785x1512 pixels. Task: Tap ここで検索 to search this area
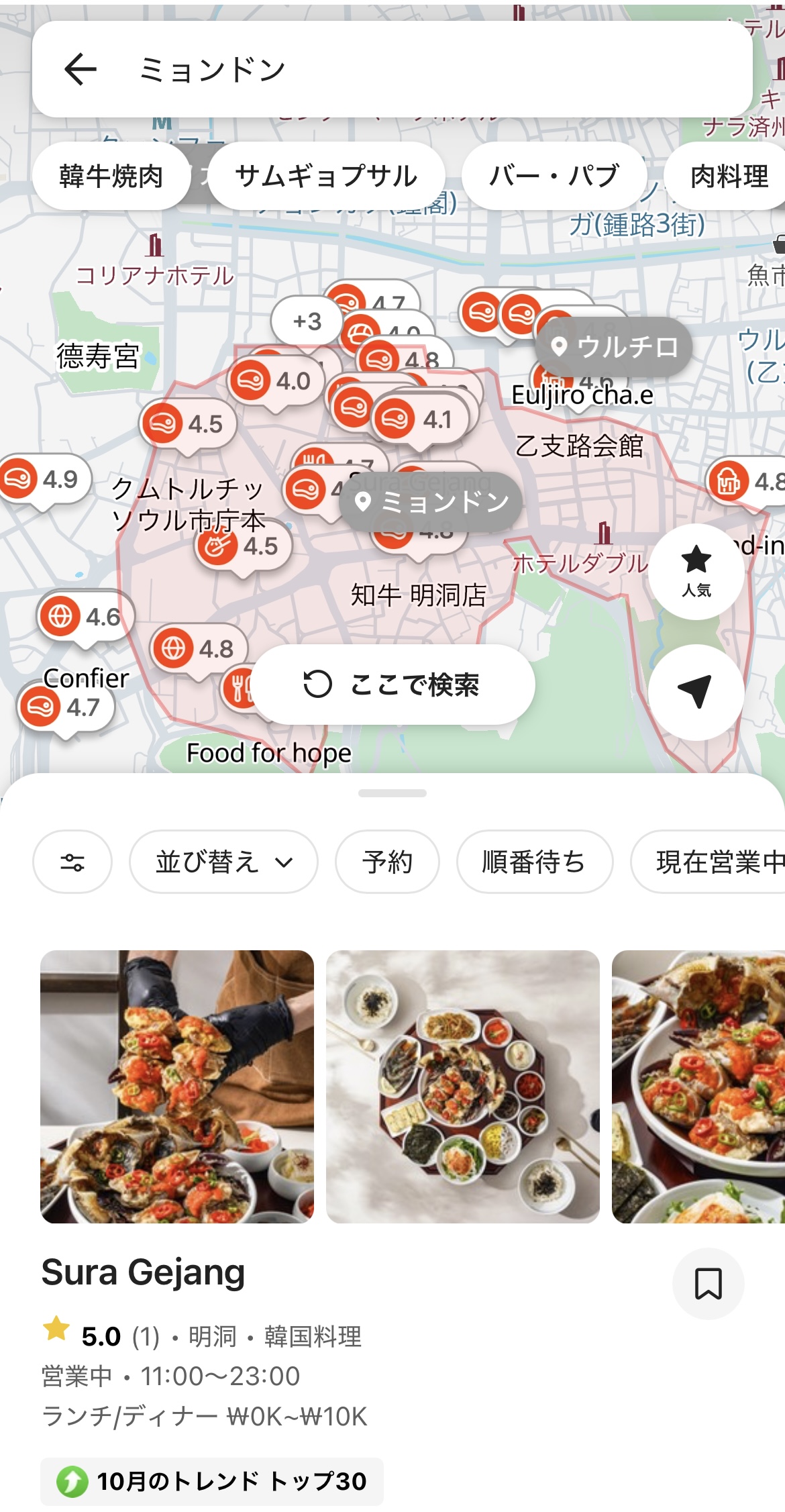pyautogui.click(x=392, y=685)
